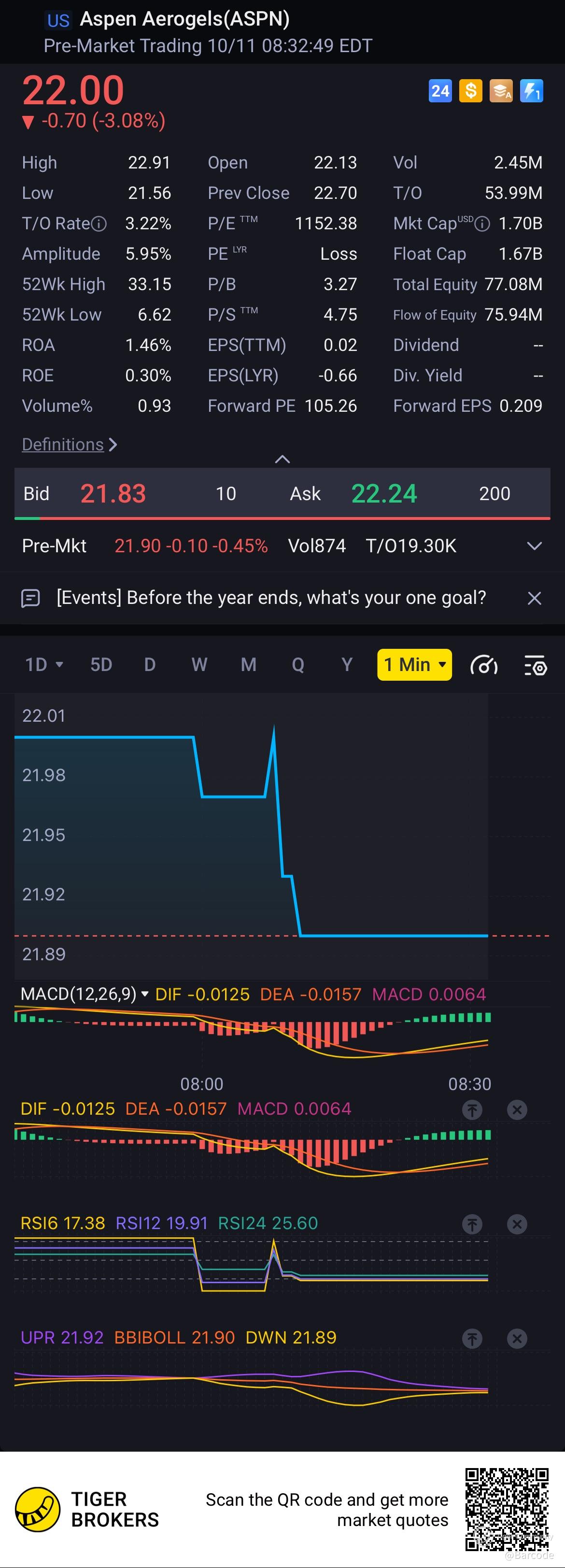Open the year-end goal Events banner
This screenshot has width=565, height=1568.
coord(271,598)
